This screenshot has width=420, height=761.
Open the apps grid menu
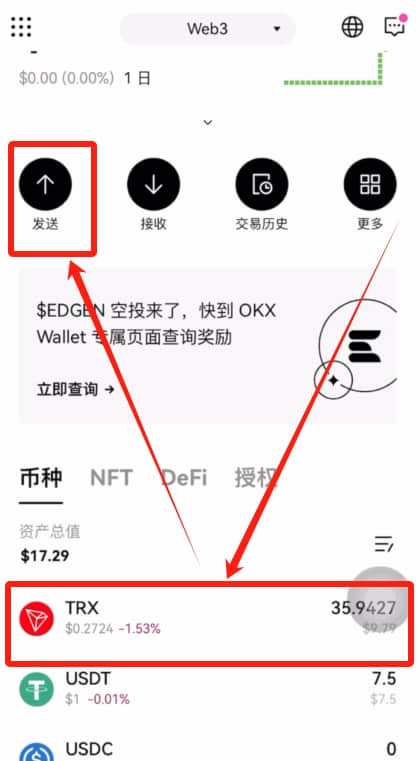pos(21,28)
